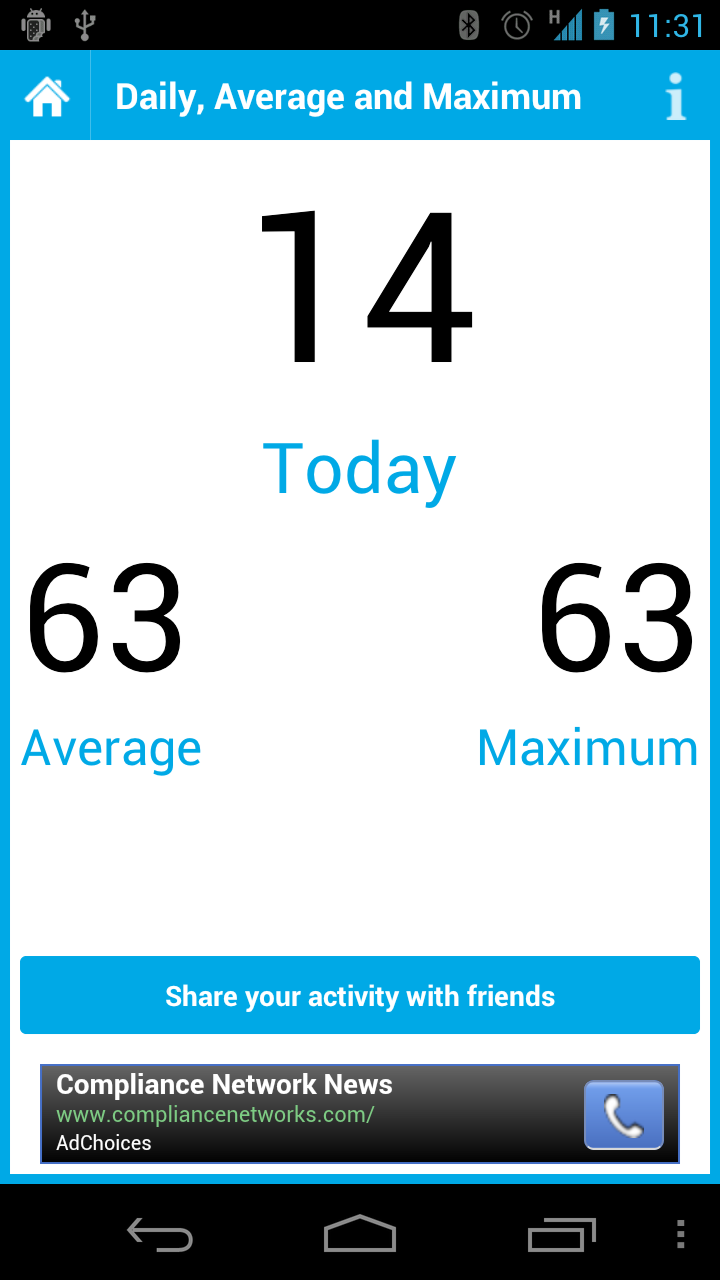This screenshot has height=1280, width=720.
Task: Open the system overflow menu
Action: (681, 1235)
